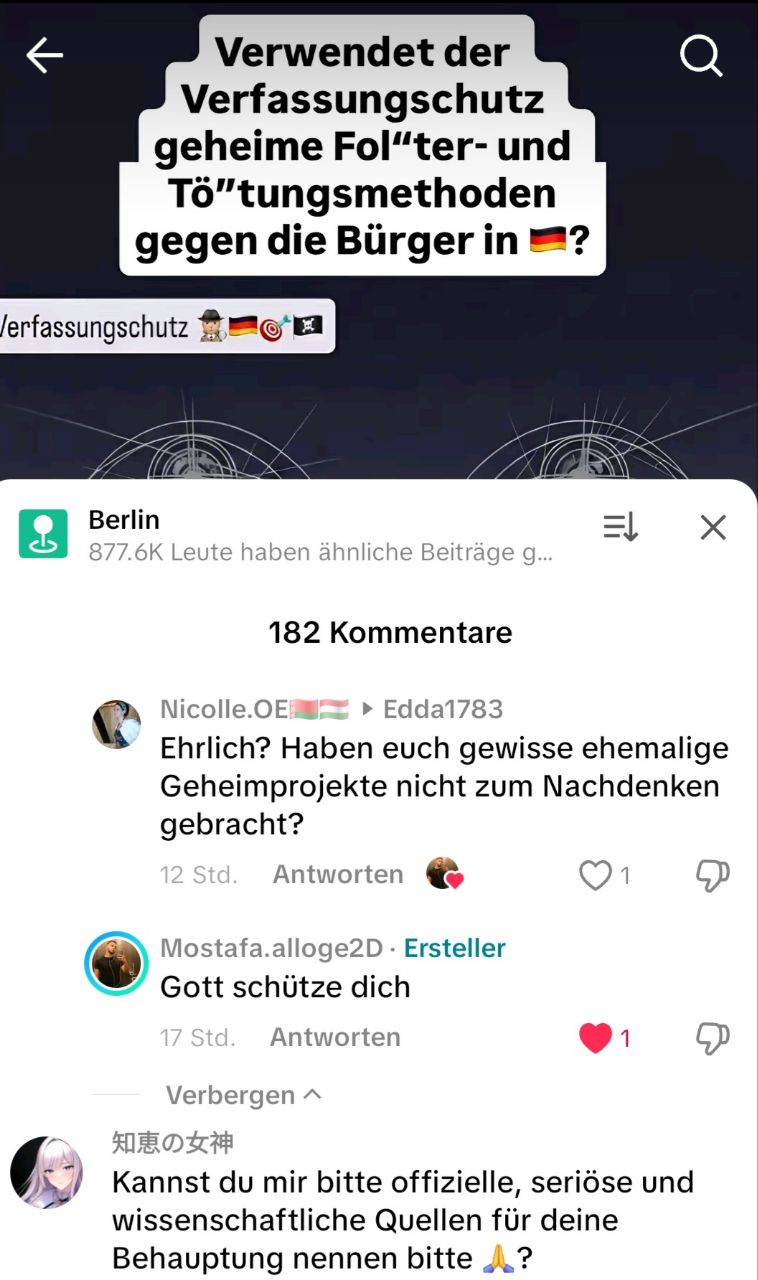Reply to the "Gott schütze dich" comment
758x1280 pixels.
(x=335, y=1038)
